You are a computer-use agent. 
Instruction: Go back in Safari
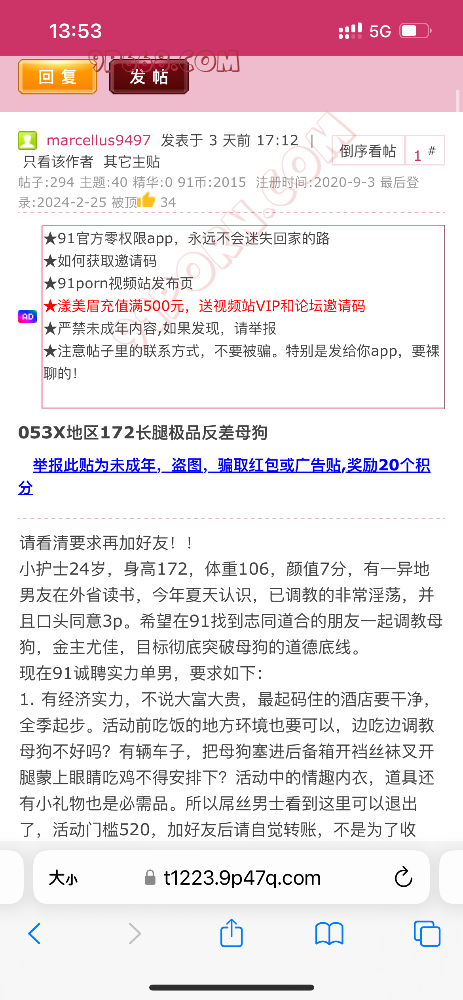tap(34, 934)
